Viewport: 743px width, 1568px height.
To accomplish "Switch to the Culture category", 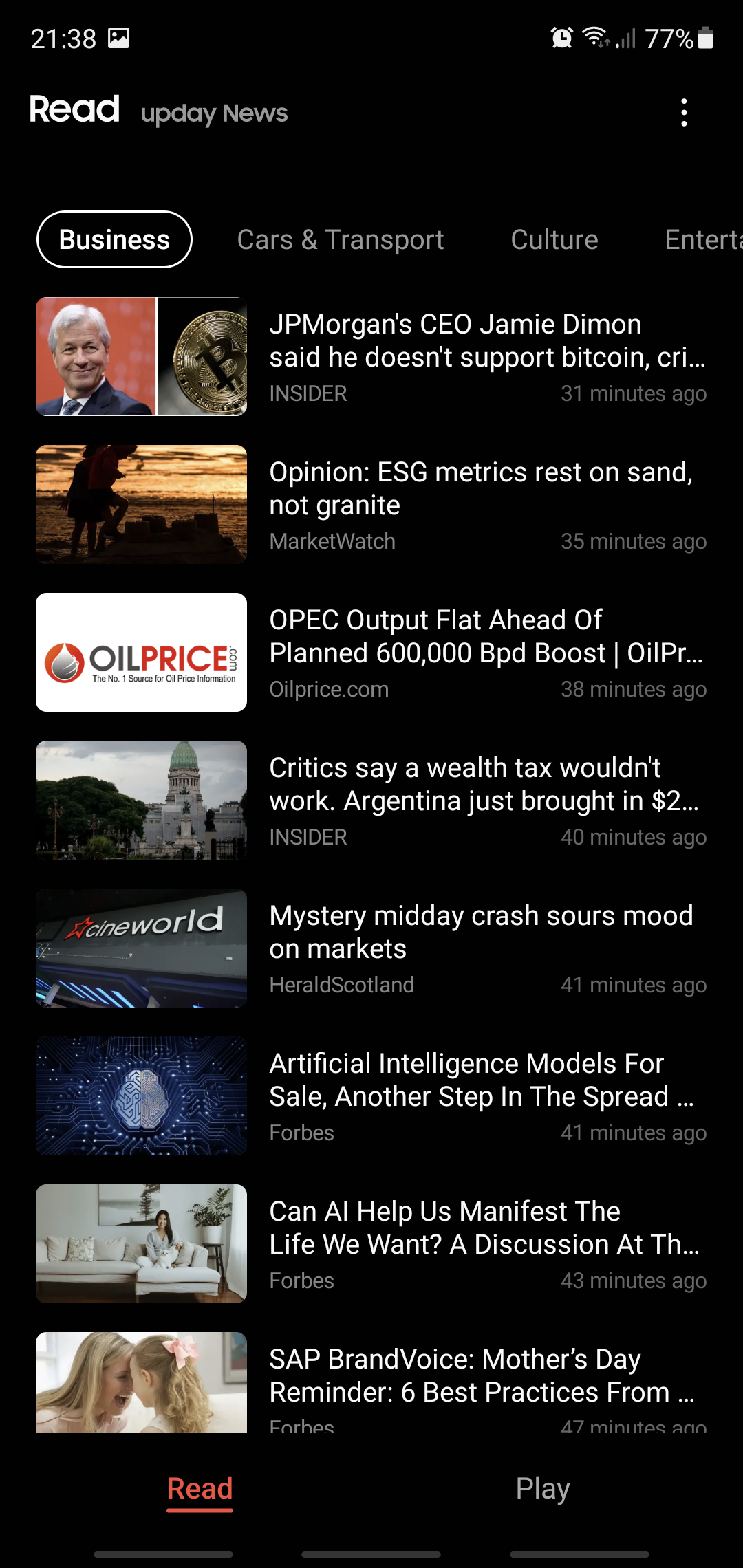I will click(x=554, y=240).
